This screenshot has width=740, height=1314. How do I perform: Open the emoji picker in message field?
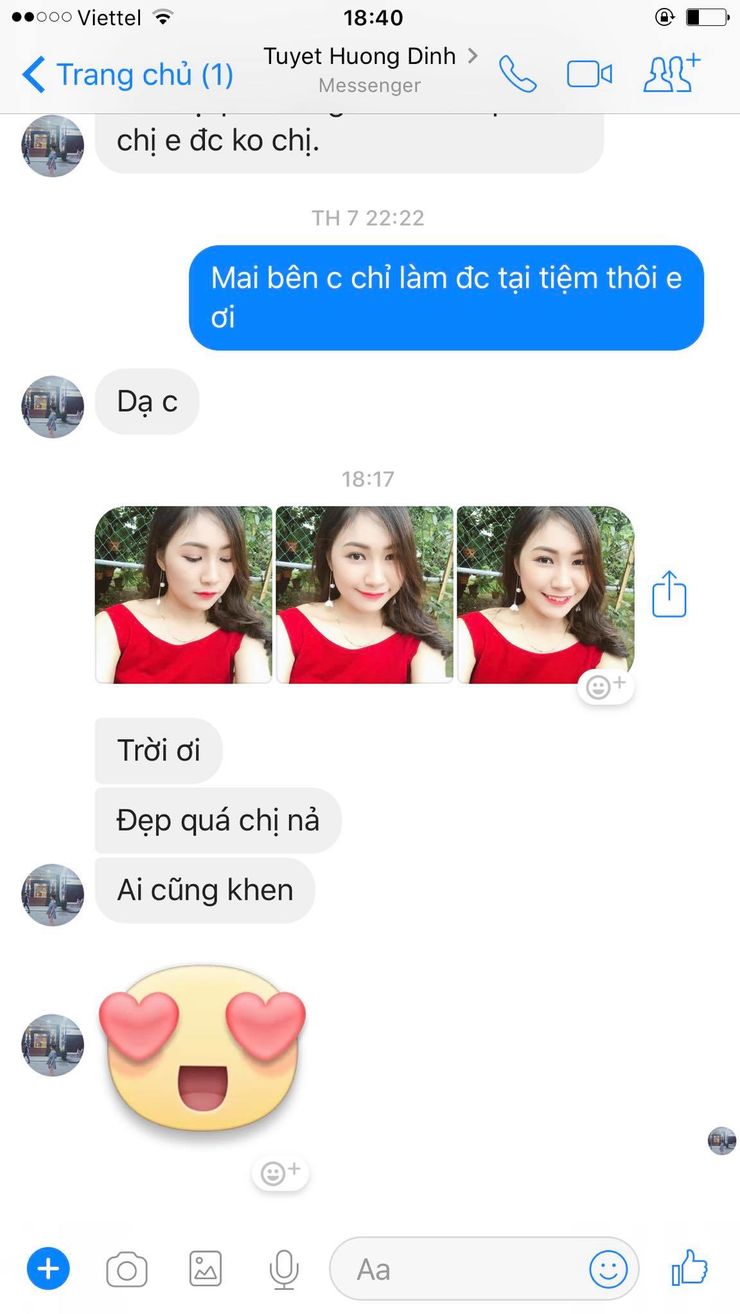click(x=608, y=1270)
